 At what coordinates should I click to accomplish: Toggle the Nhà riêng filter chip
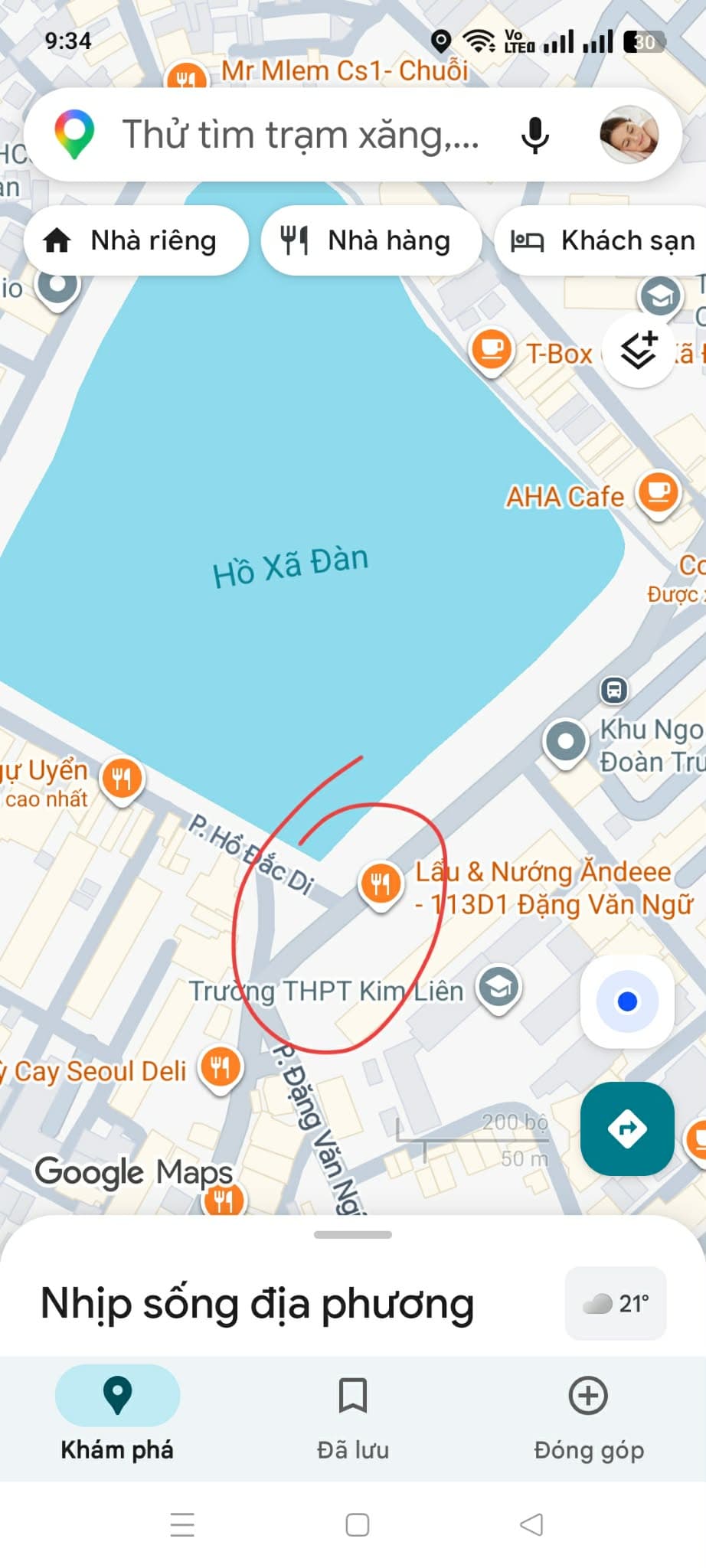[136, 240]
